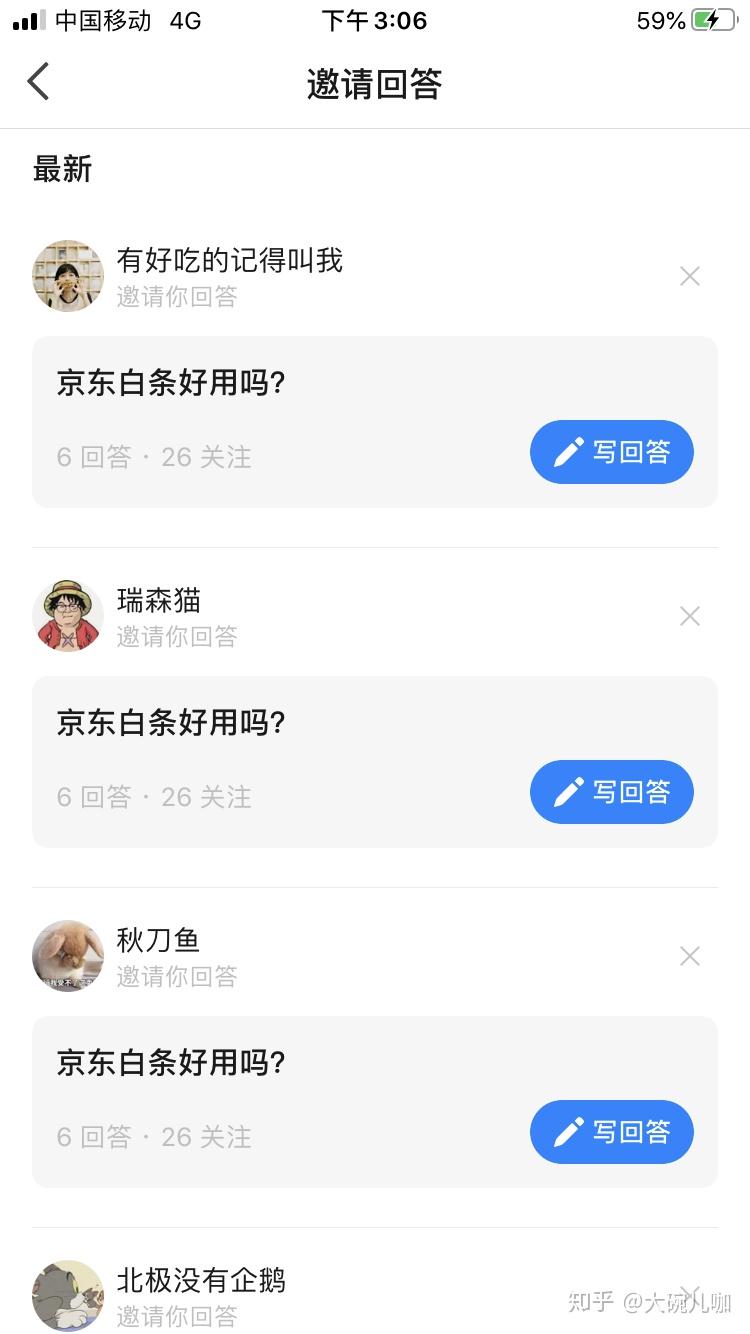Open 秋刀鱼's profile avatar

pos(68,956)
